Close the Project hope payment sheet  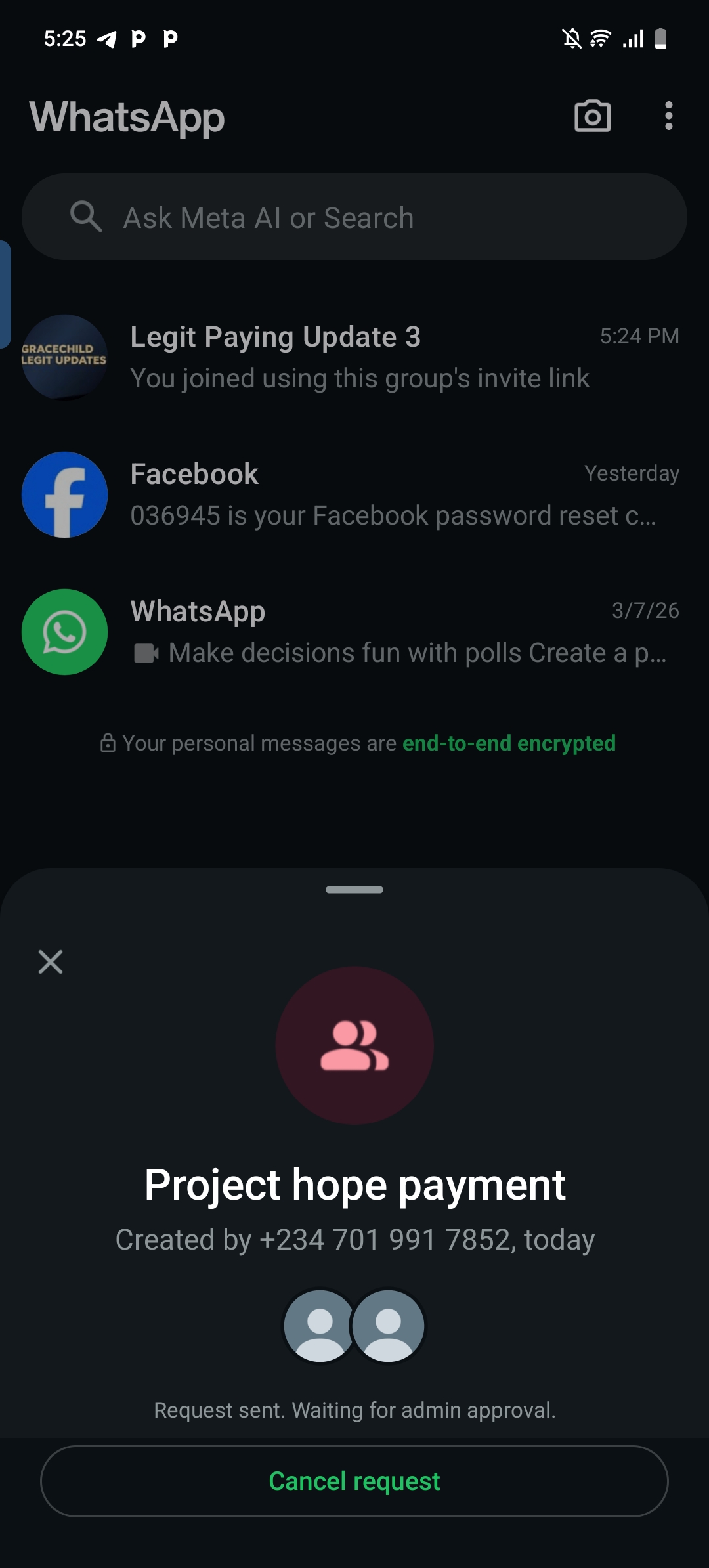(51, 962)
